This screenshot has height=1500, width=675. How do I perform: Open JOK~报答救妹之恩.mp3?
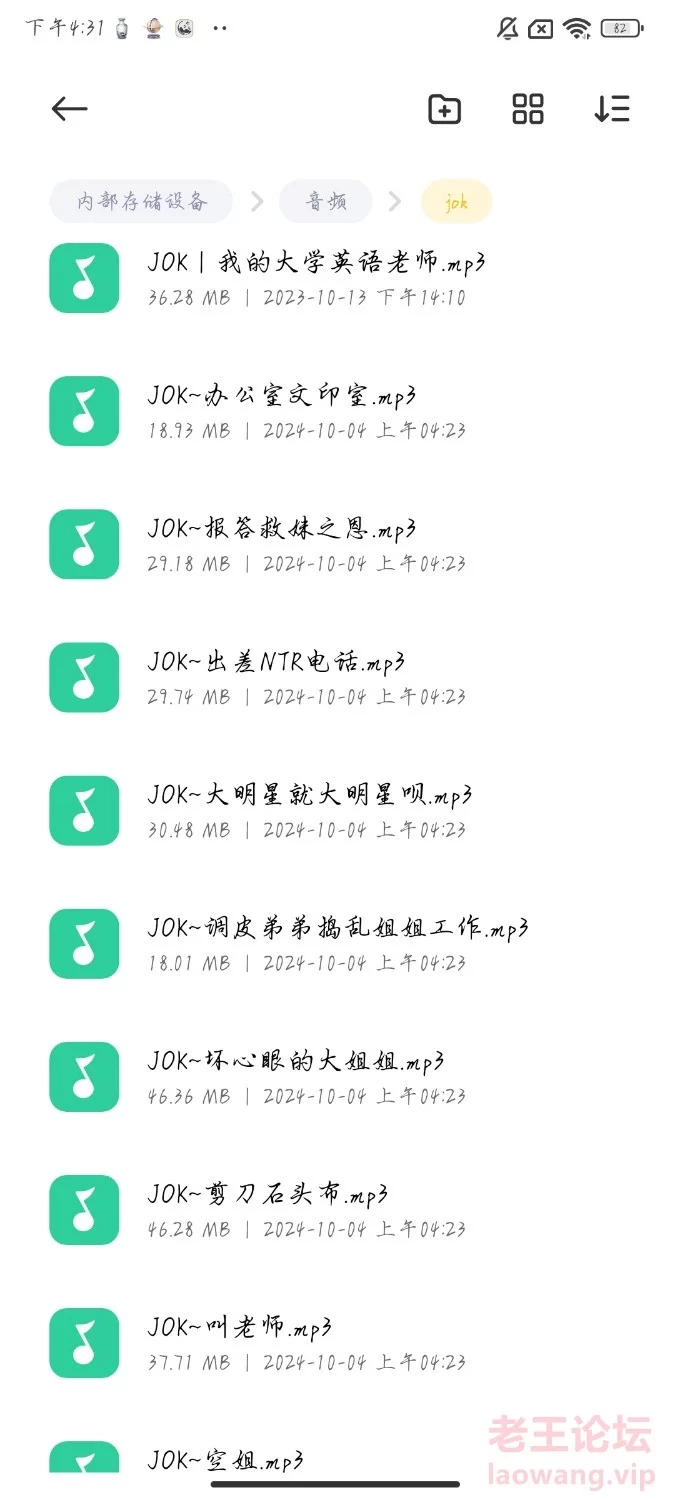337,544
